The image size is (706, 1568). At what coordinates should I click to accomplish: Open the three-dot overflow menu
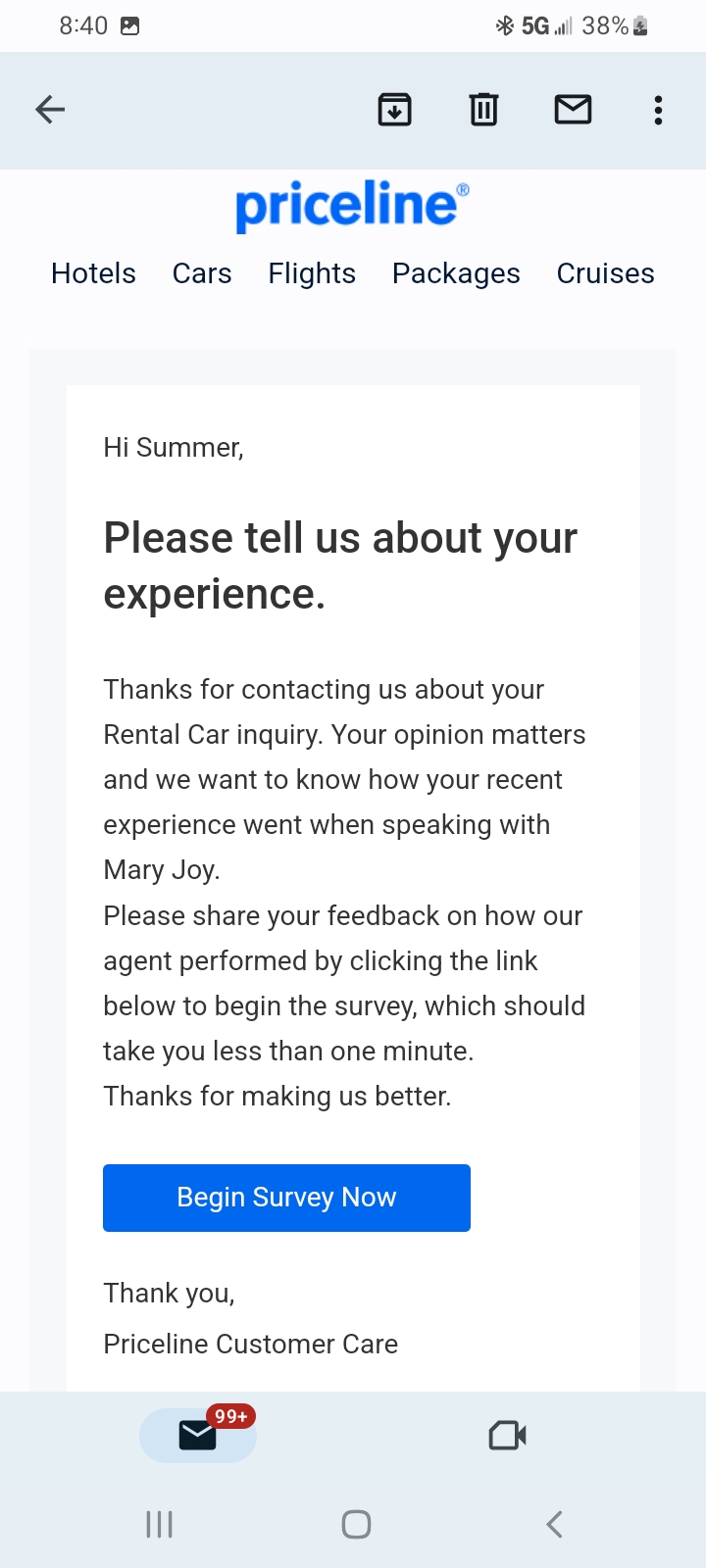(657, 110)
